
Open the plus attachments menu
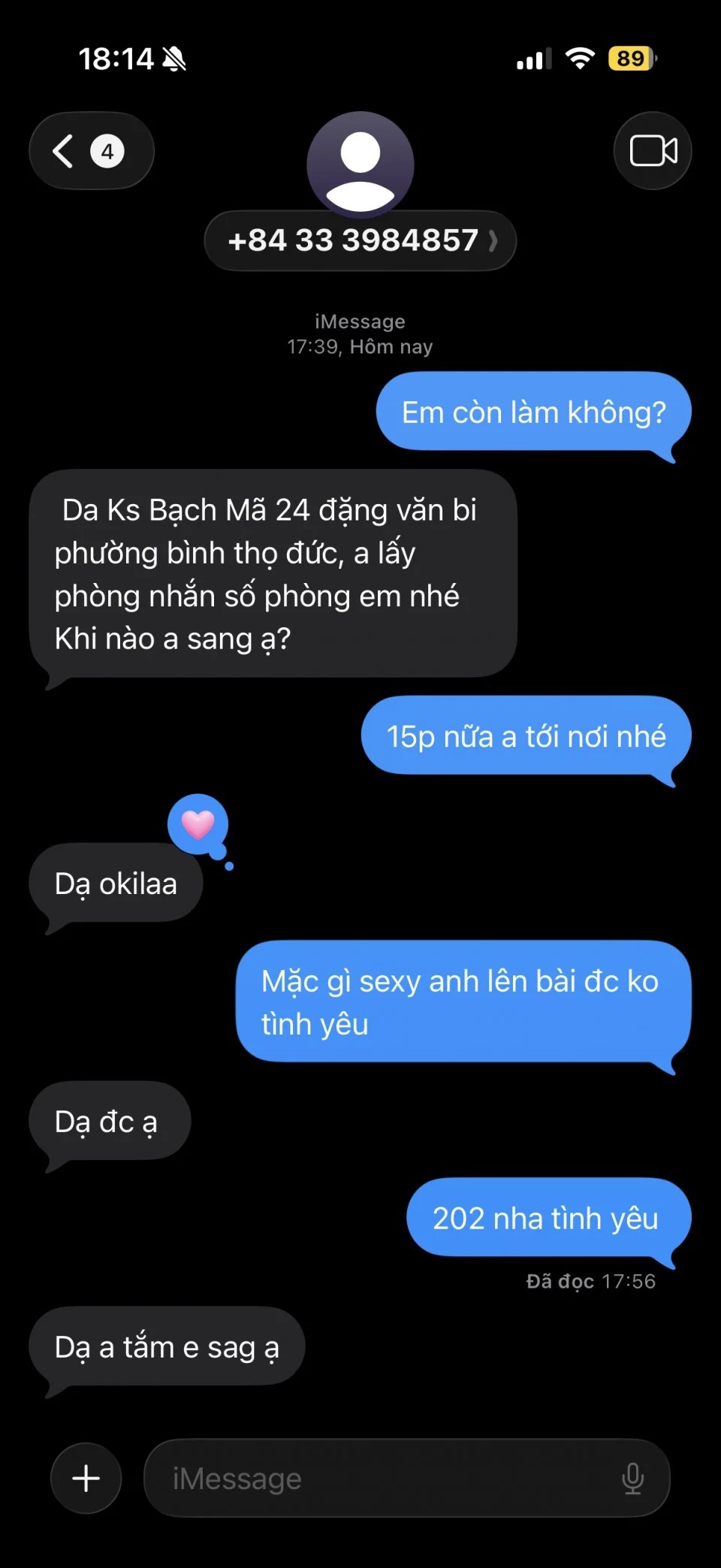(x=86, y=1478)
